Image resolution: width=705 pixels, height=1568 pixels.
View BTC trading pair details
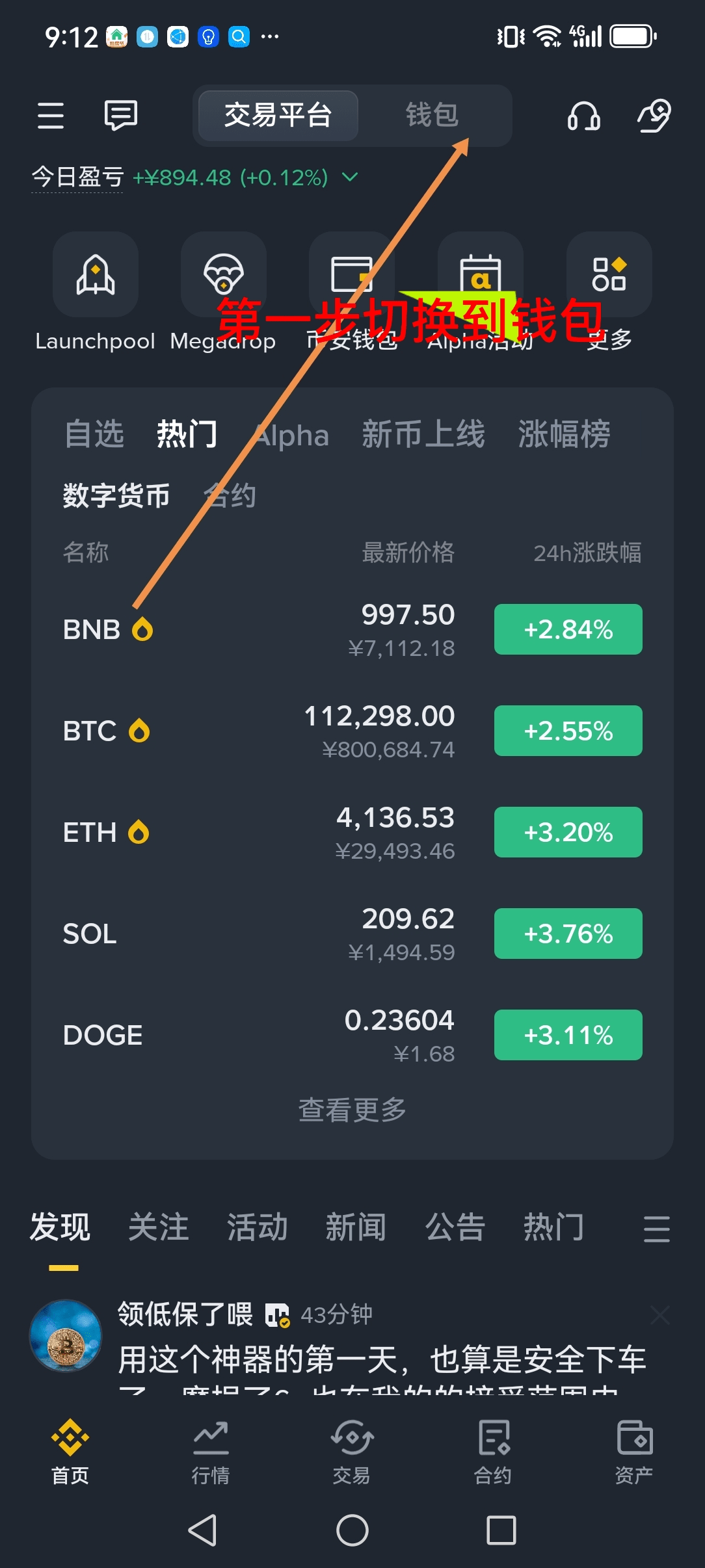pos(351,731)
